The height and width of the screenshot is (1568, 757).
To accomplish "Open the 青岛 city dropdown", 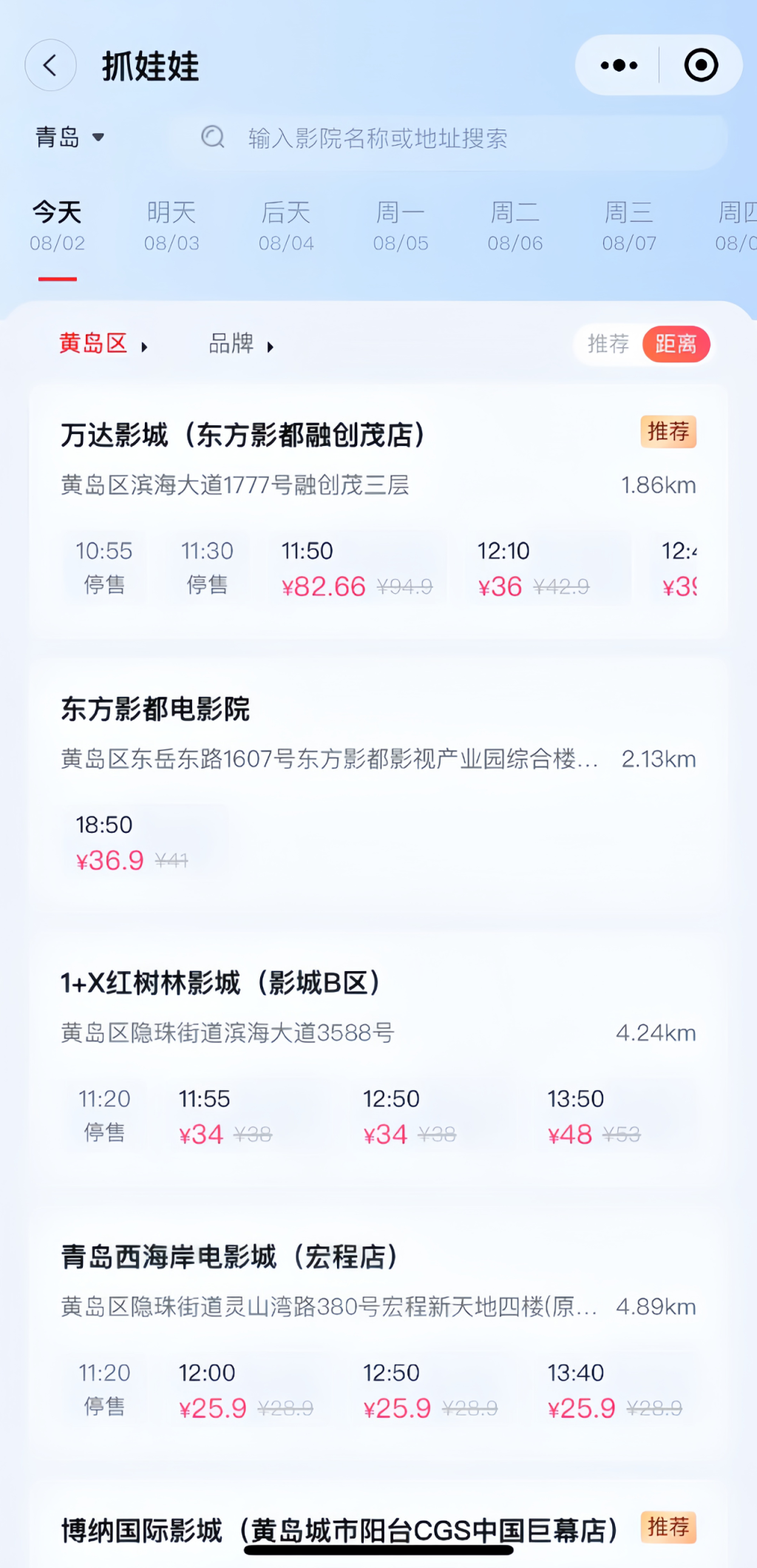I will (70, 138).
